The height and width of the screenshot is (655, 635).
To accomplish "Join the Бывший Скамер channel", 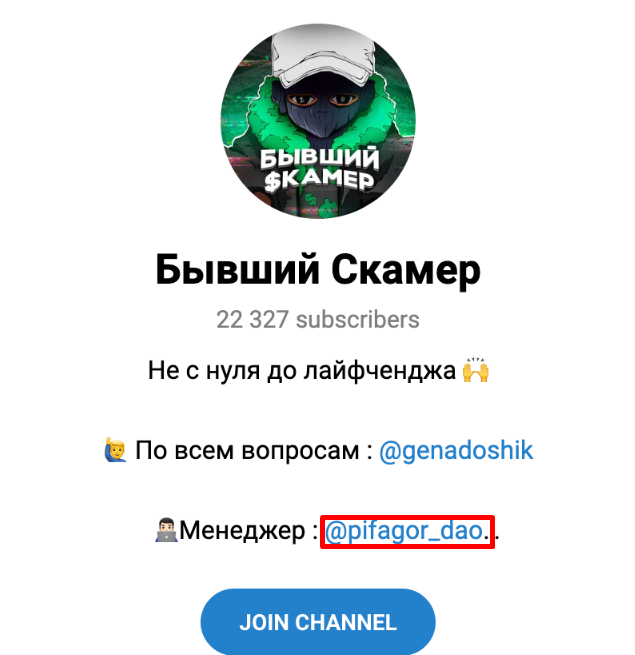I will click(x=318, y=622).
